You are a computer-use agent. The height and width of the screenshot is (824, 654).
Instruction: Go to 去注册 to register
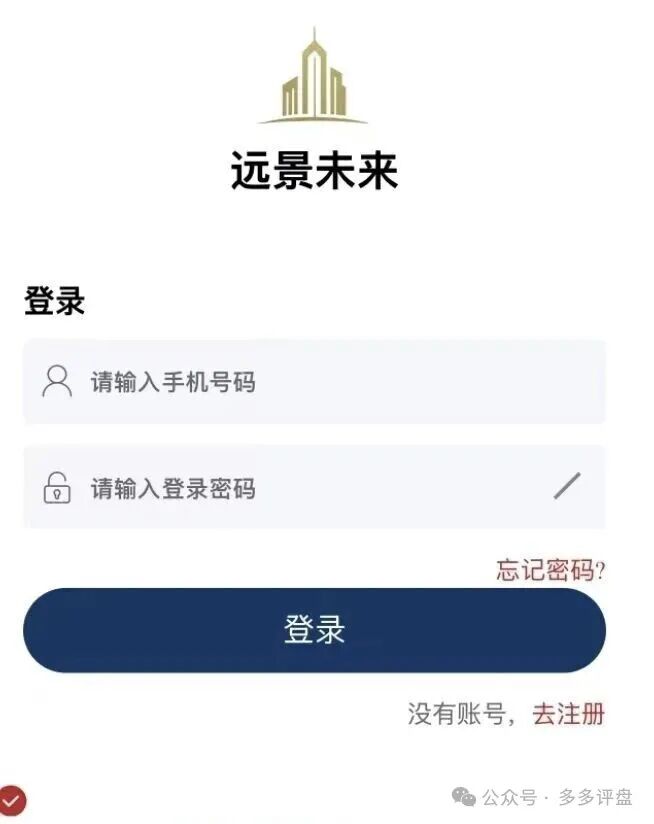pos(568,714)
